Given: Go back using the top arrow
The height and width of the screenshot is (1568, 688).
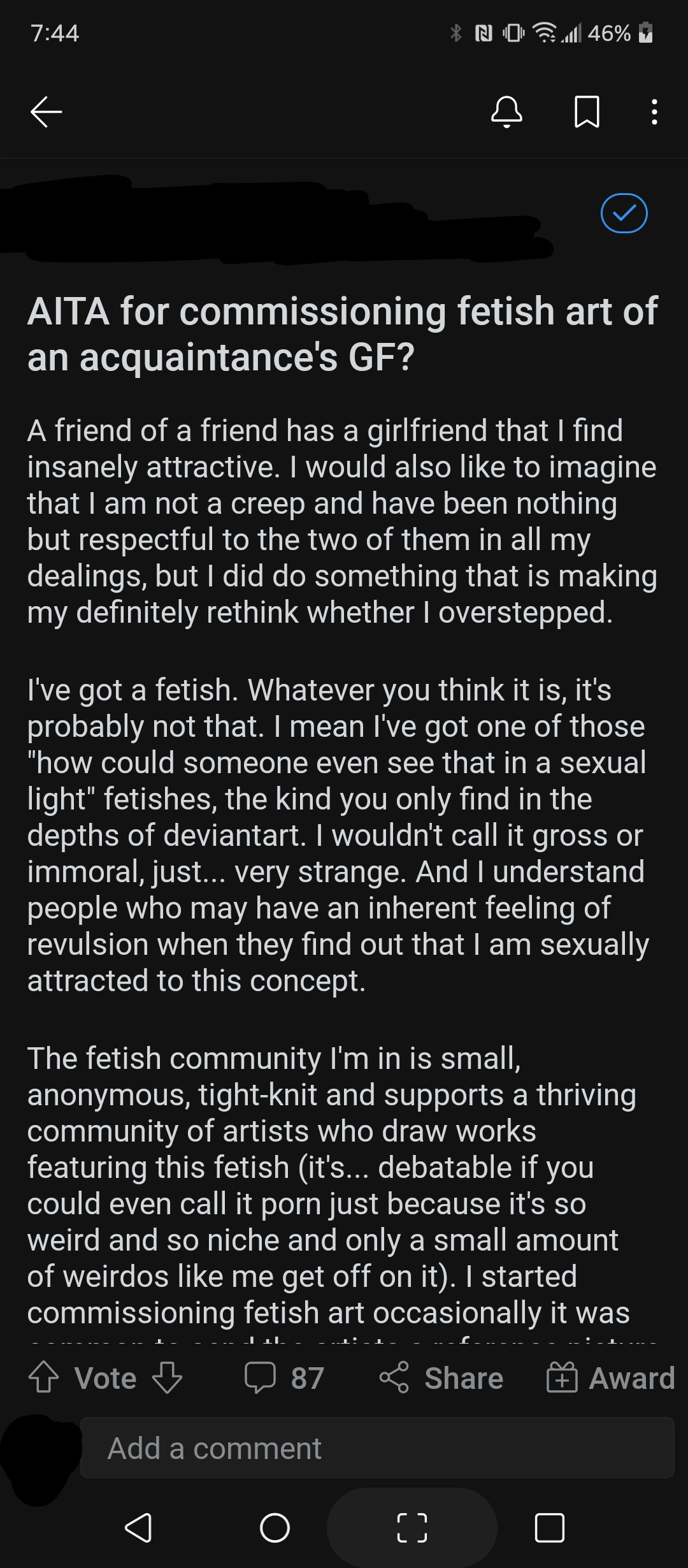Looking at the screenshot, I should [x=46, y=112].
